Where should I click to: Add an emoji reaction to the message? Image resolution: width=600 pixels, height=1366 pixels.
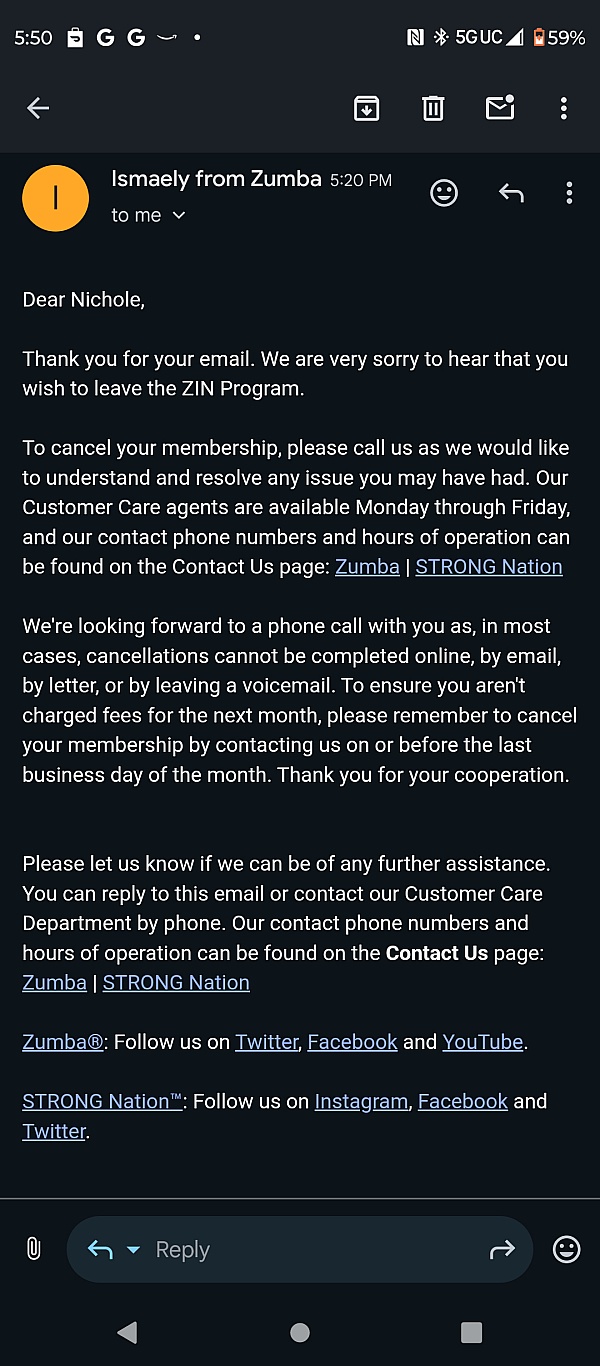[x=444, y=193]
